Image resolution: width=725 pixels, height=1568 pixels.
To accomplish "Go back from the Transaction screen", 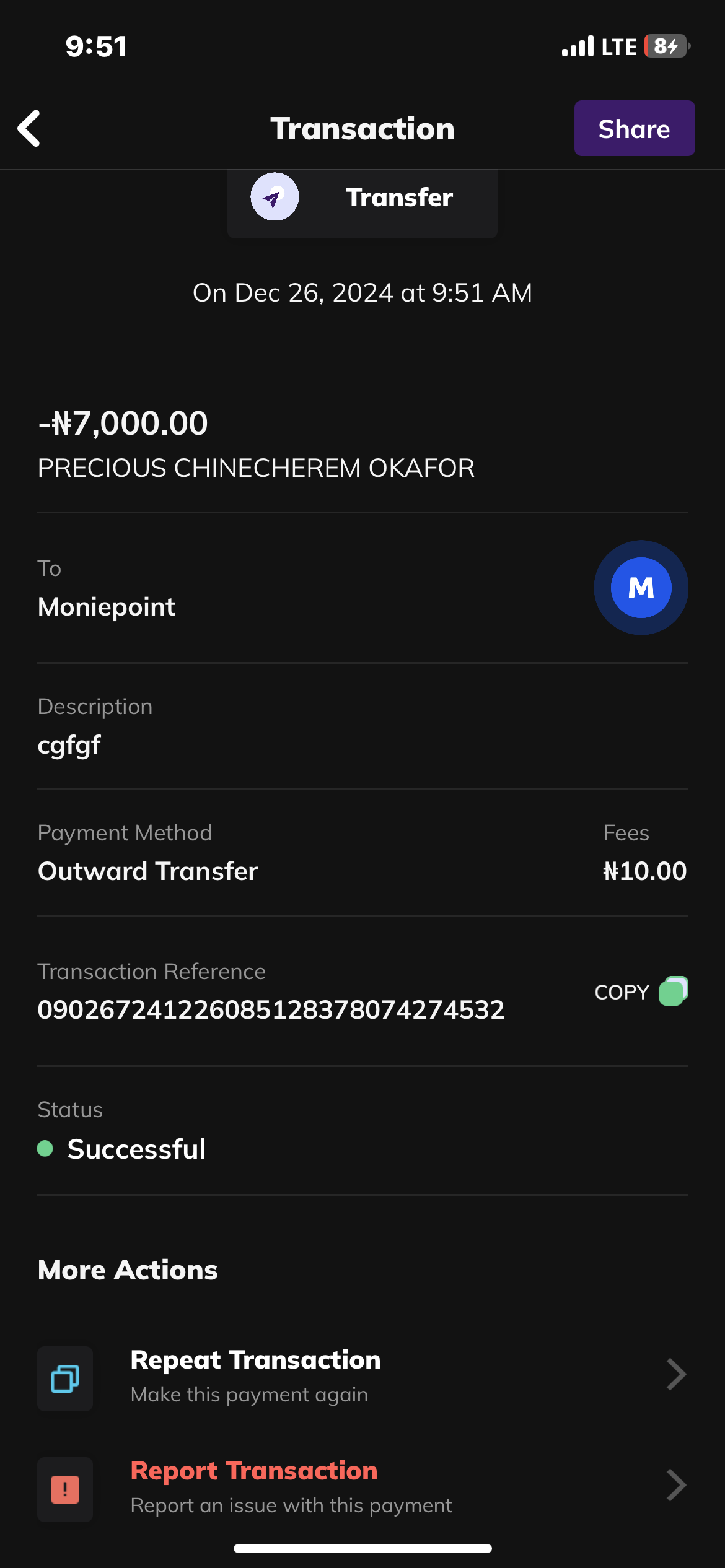I will pyautogui.click(x=29, y=129).
